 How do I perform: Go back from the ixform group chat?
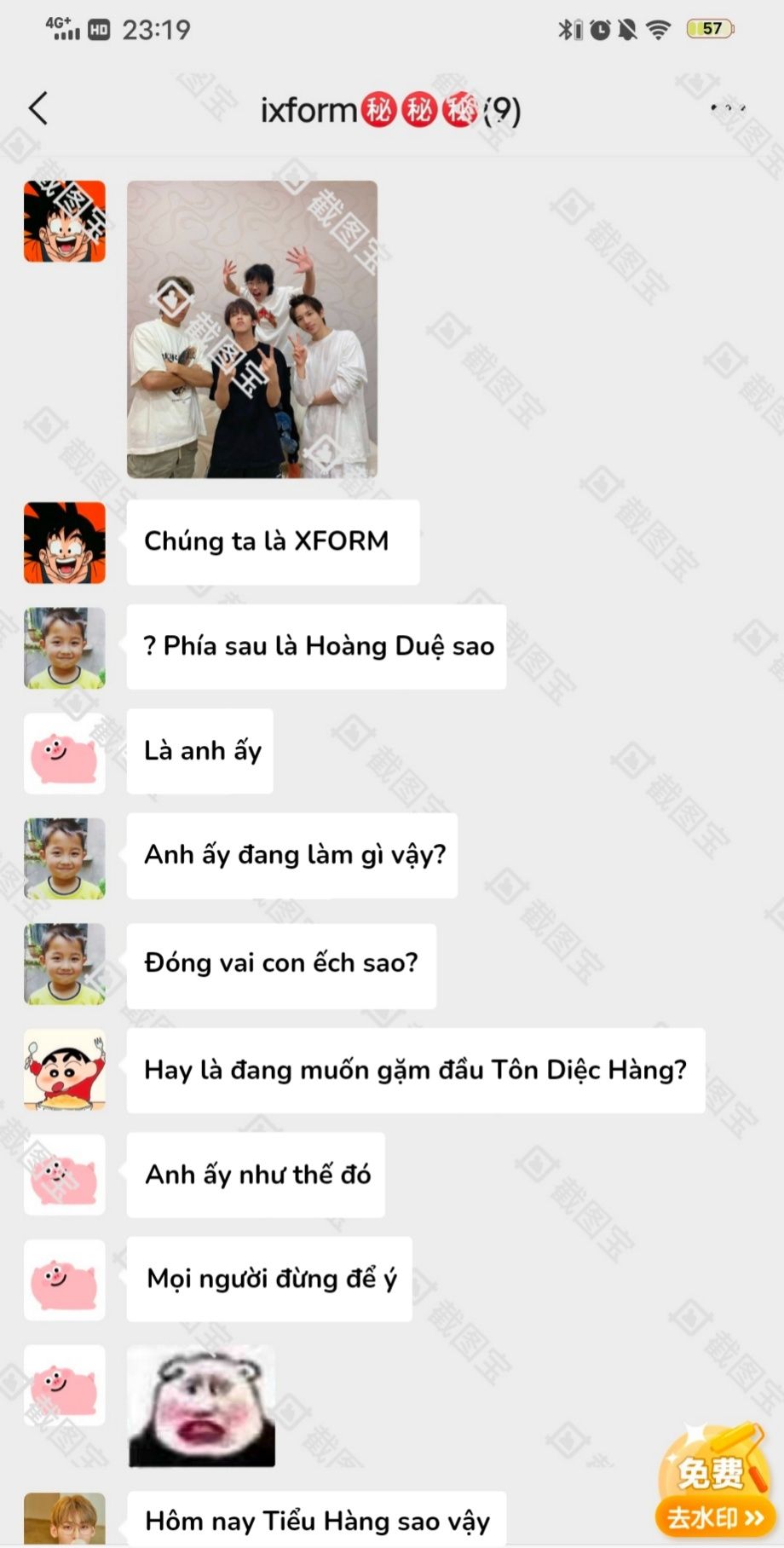[38, 109]
